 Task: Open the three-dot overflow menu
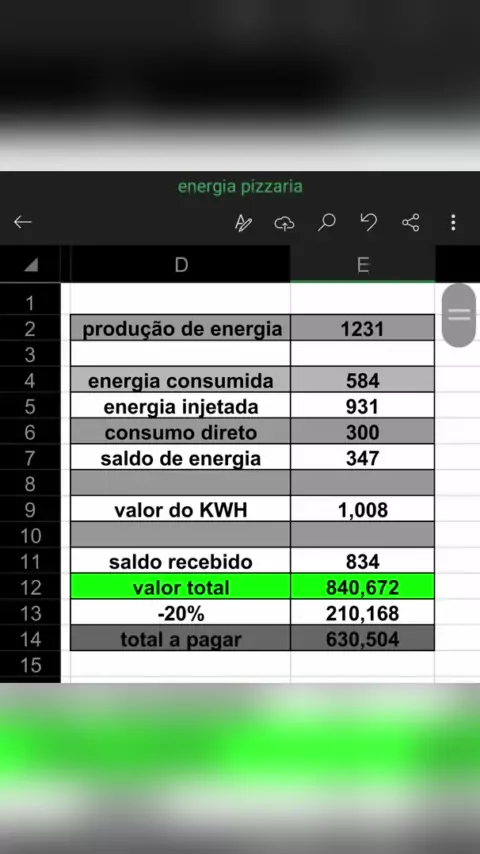[x=453, y=222]
